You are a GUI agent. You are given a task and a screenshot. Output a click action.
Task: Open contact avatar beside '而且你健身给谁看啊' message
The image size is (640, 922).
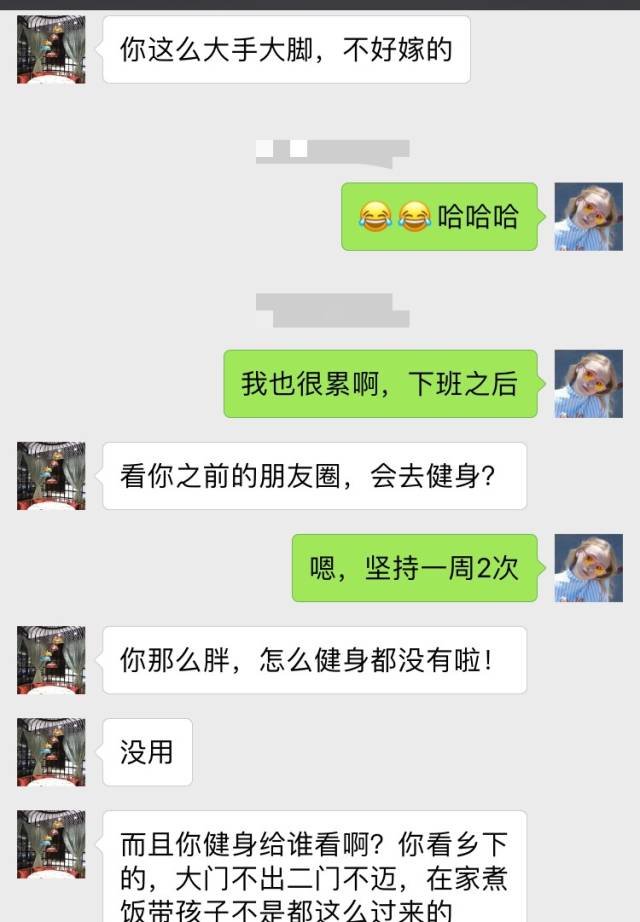click(51, 843)
